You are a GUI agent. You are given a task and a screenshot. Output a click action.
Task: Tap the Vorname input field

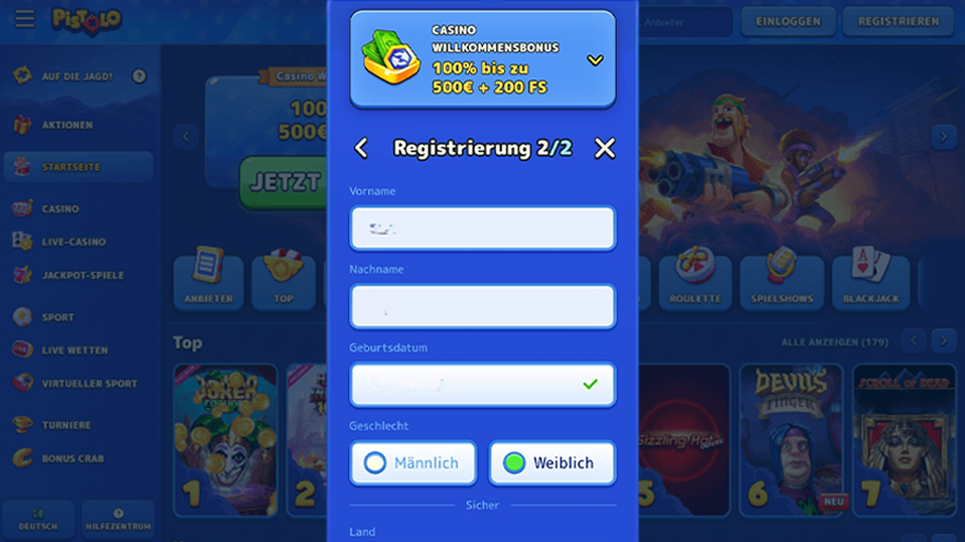coord(482,228)
